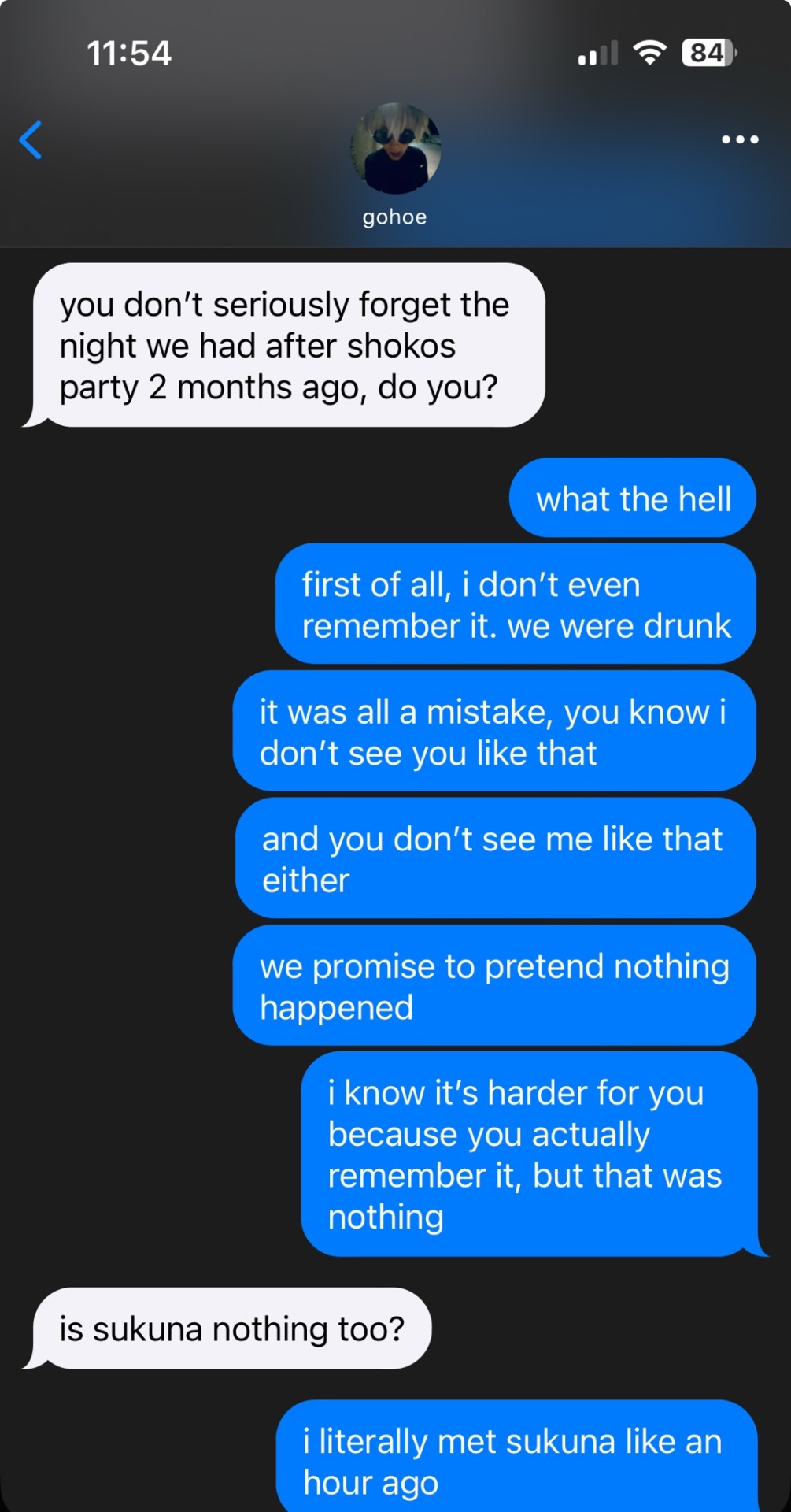
Task: Open gohoe's contact profile picture
Action: click(395, 148)
